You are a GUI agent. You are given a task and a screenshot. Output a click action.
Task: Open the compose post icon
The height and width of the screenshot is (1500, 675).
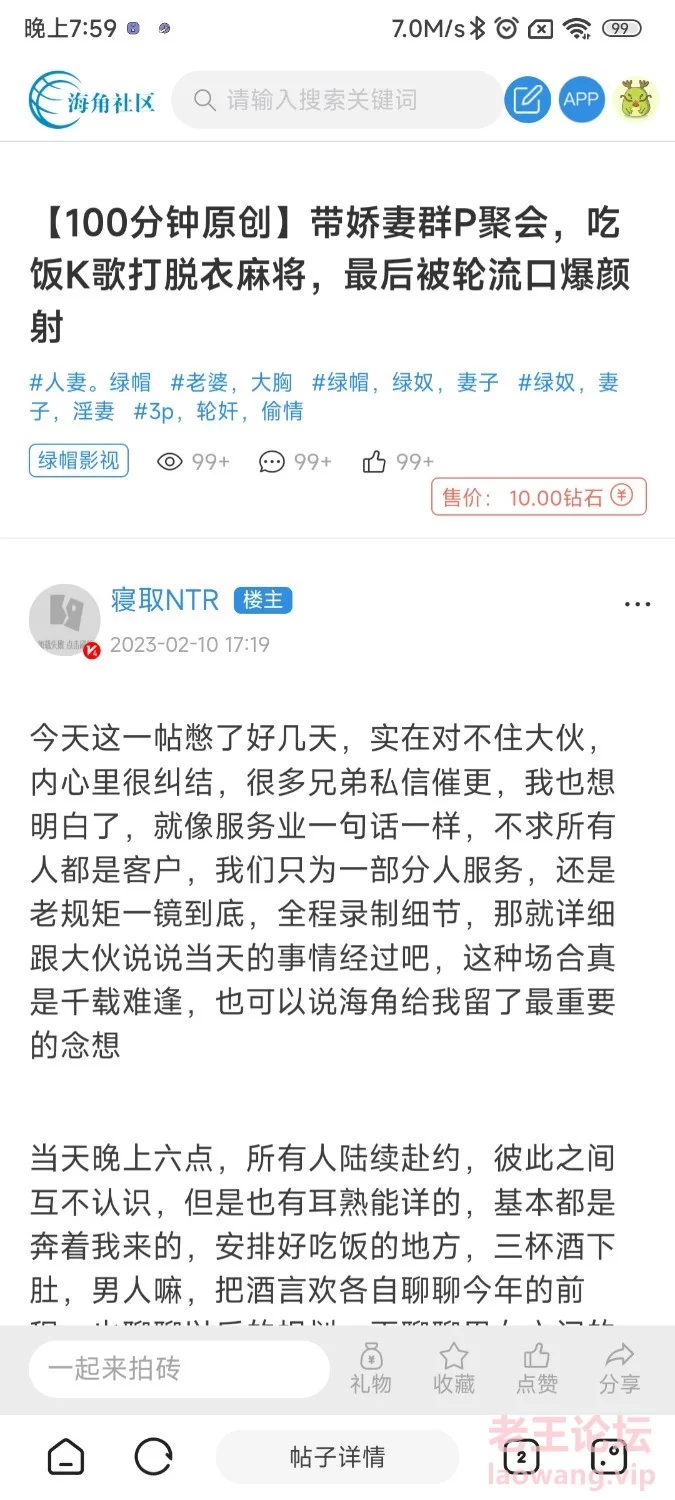pyautogui.click(x=527, y=100)
